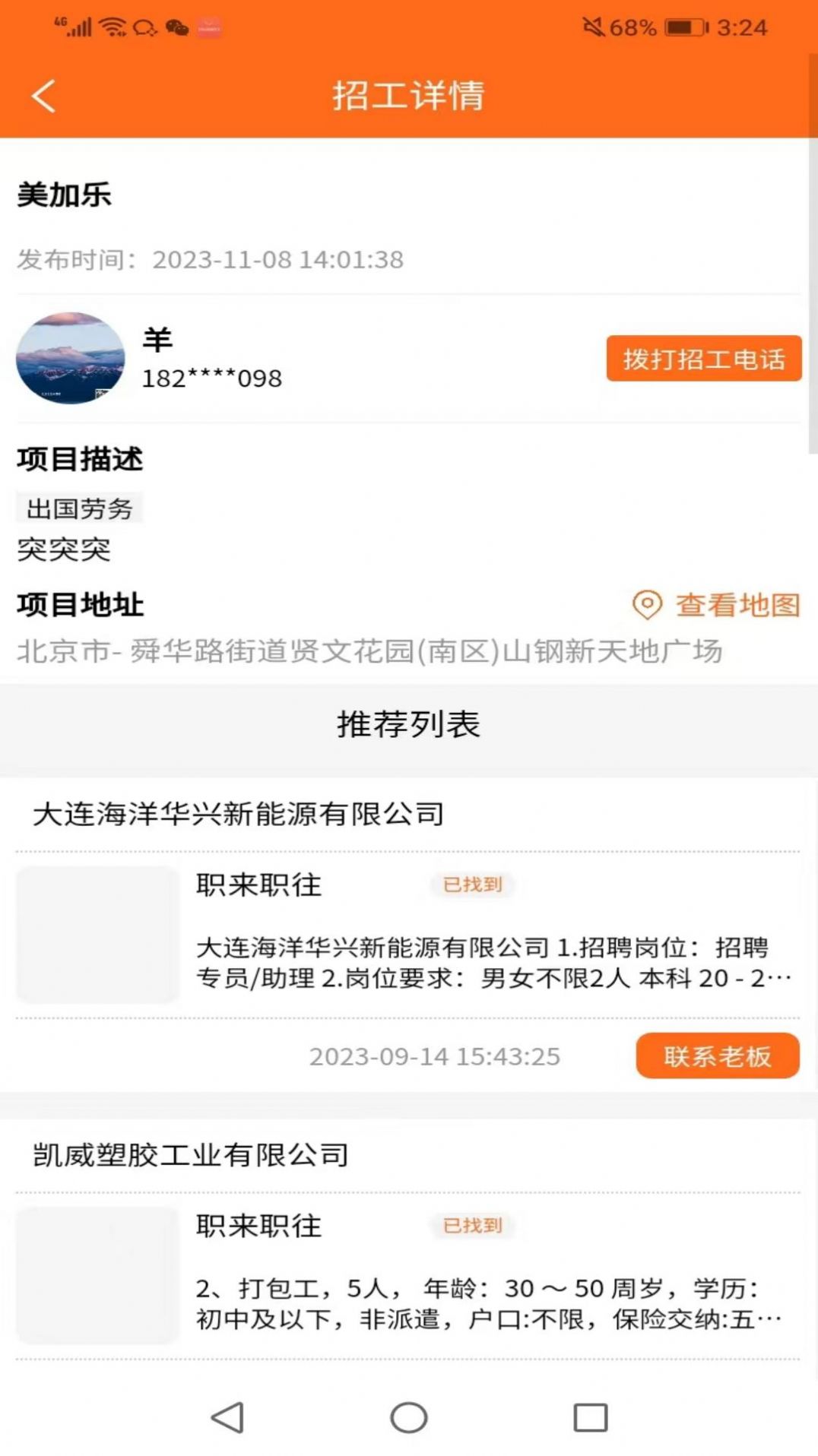Tap the WiFi icon in status bar

point(113,27)
